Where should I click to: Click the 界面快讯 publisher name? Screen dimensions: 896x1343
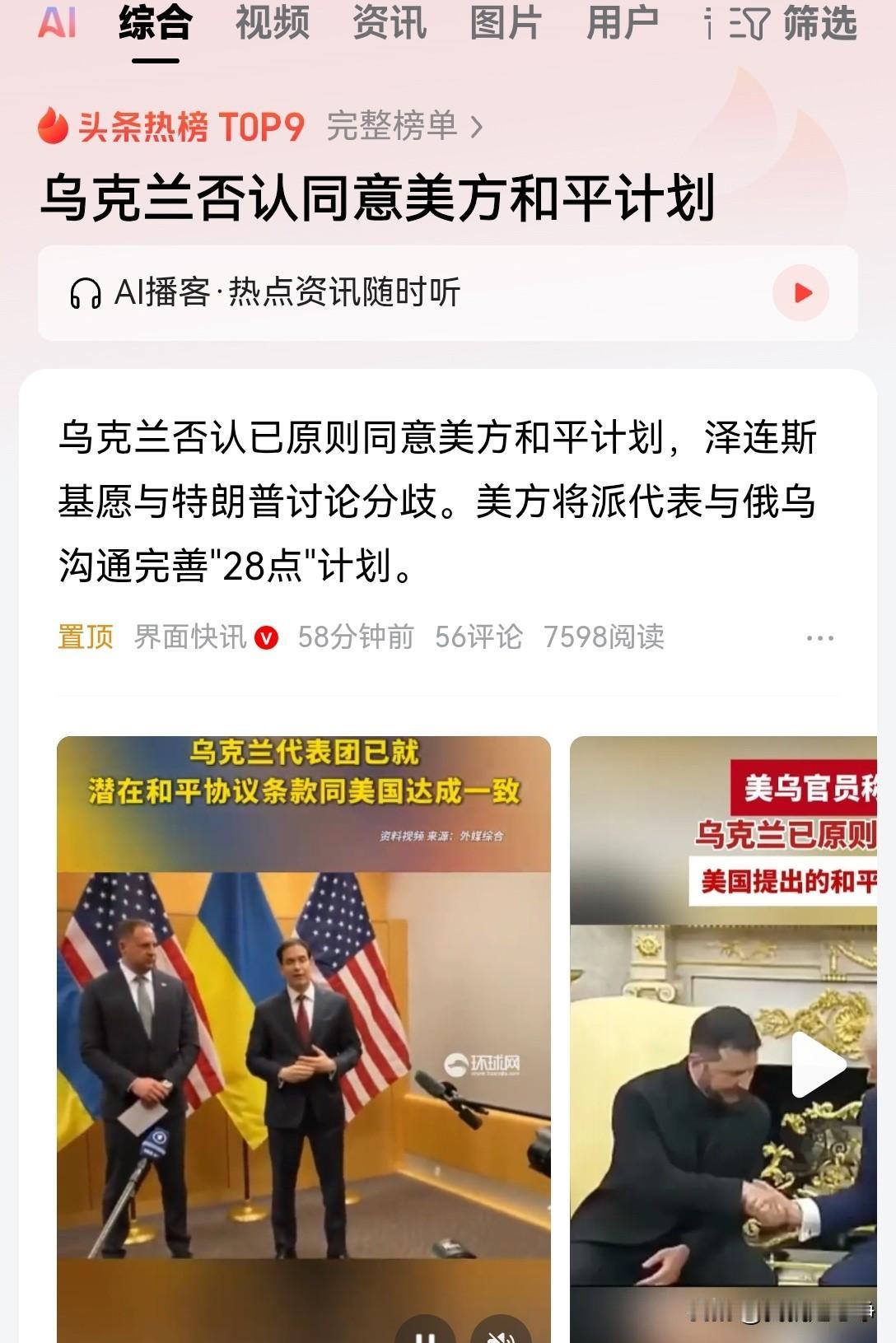190,636
